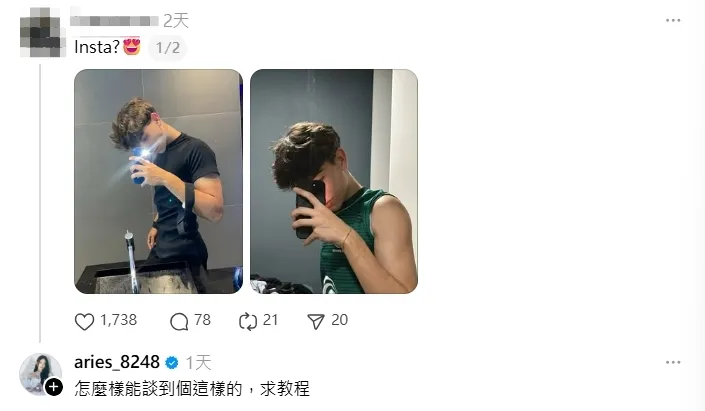
Task: Open the green tank top selfie photo
Action: click(x=333, y=181)
